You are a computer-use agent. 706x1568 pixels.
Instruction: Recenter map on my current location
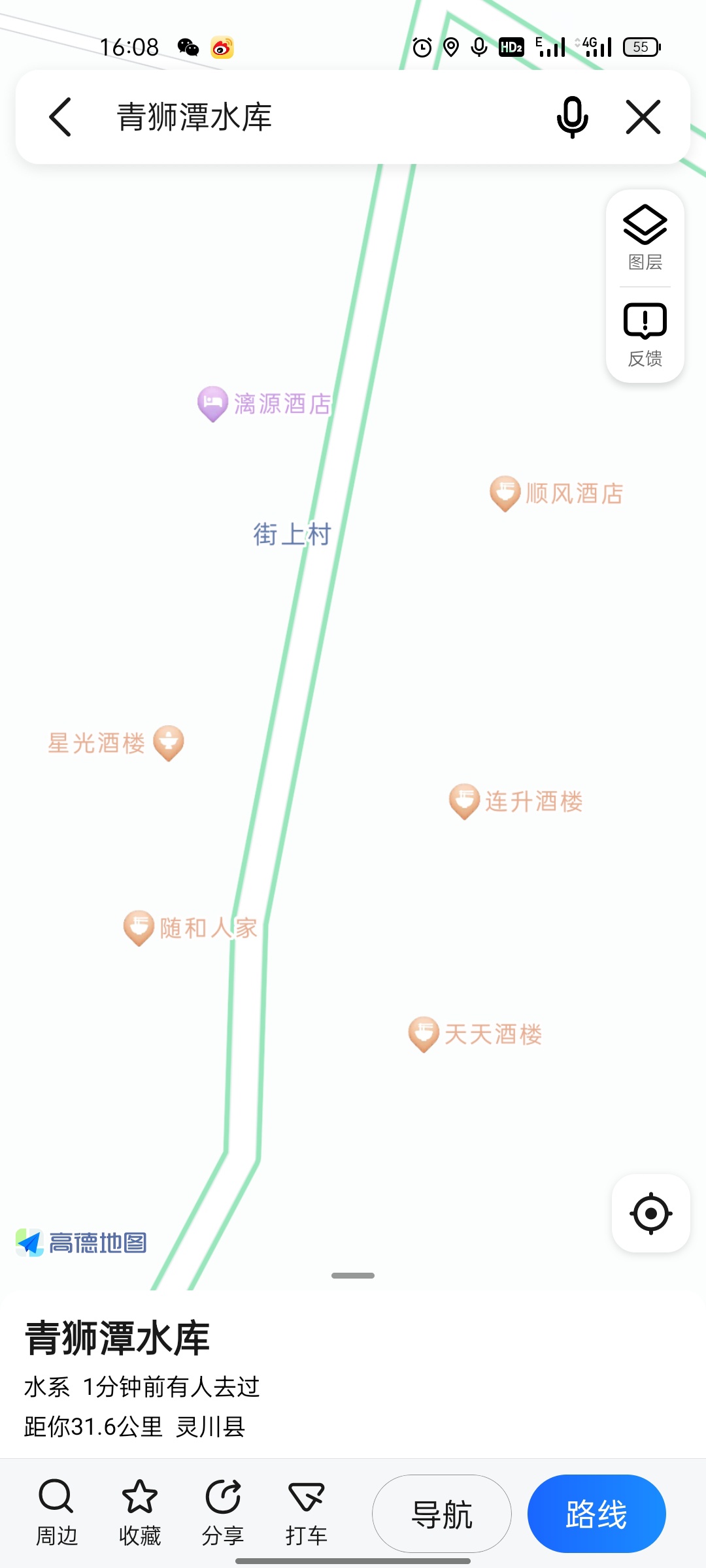(x=650, y=1213)
